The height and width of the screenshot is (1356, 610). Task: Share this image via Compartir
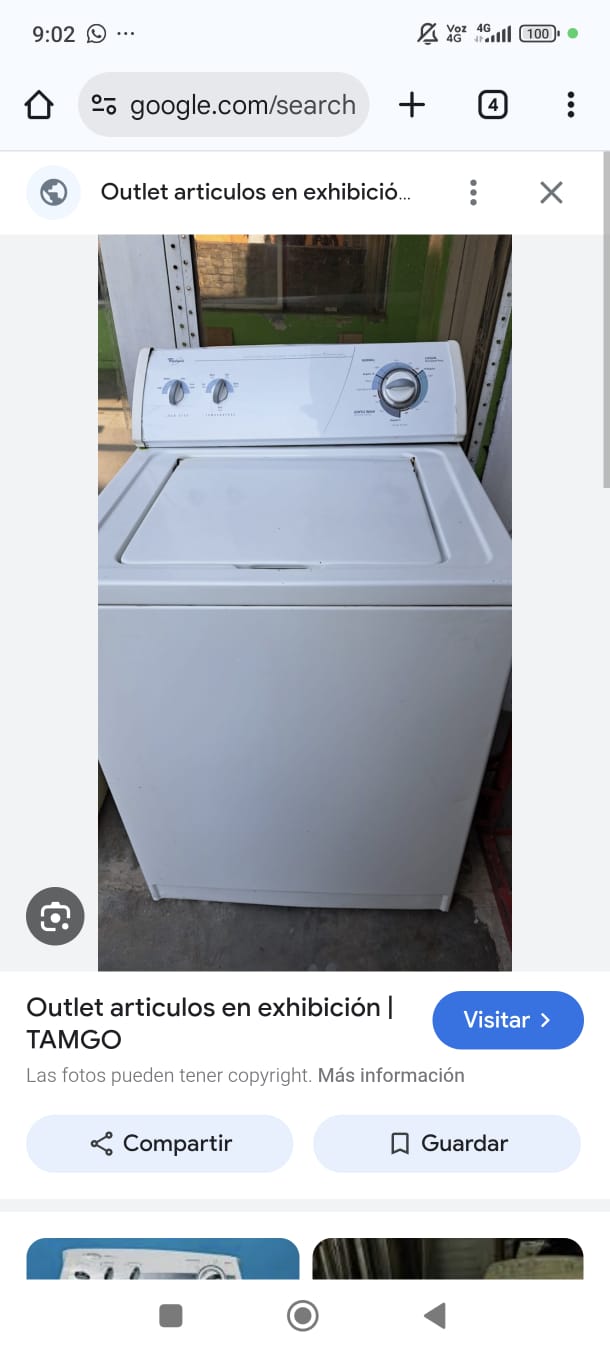160,1143
